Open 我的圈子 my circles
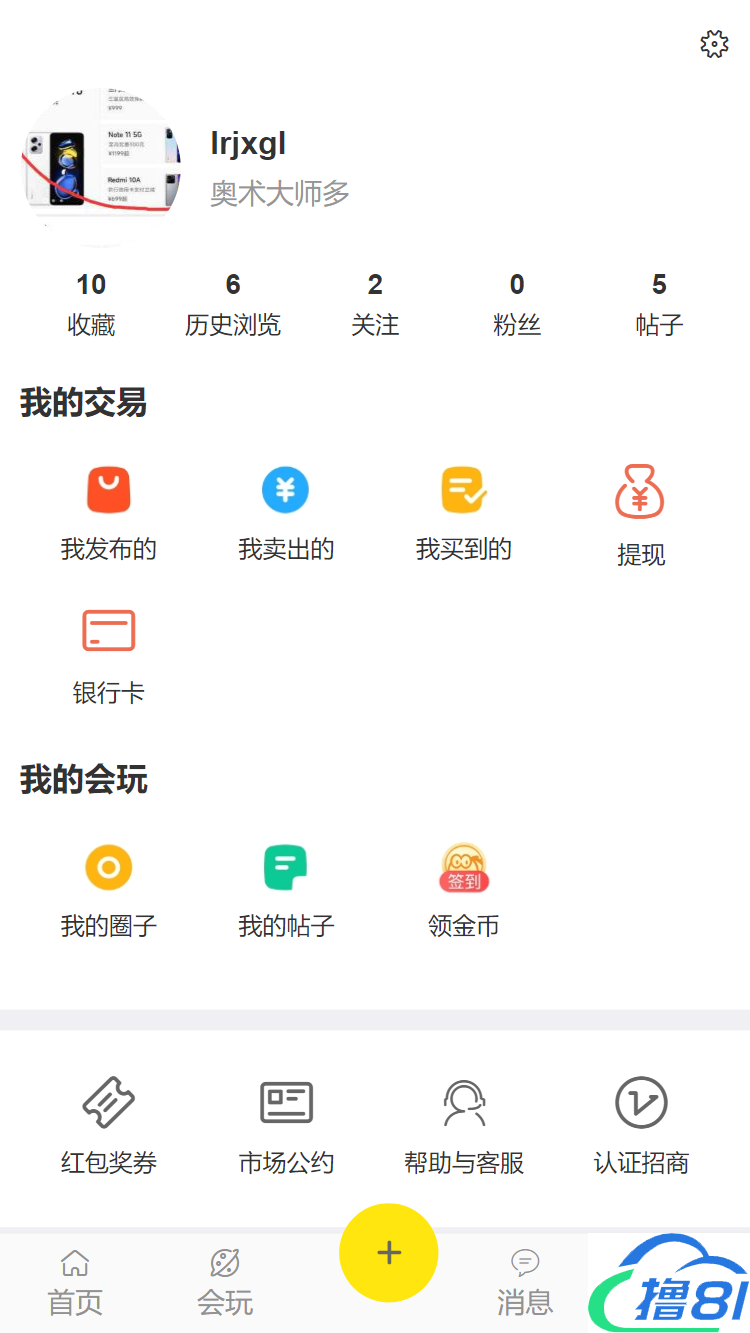This screenshot has height=1333, width=750. click(109, 890)
